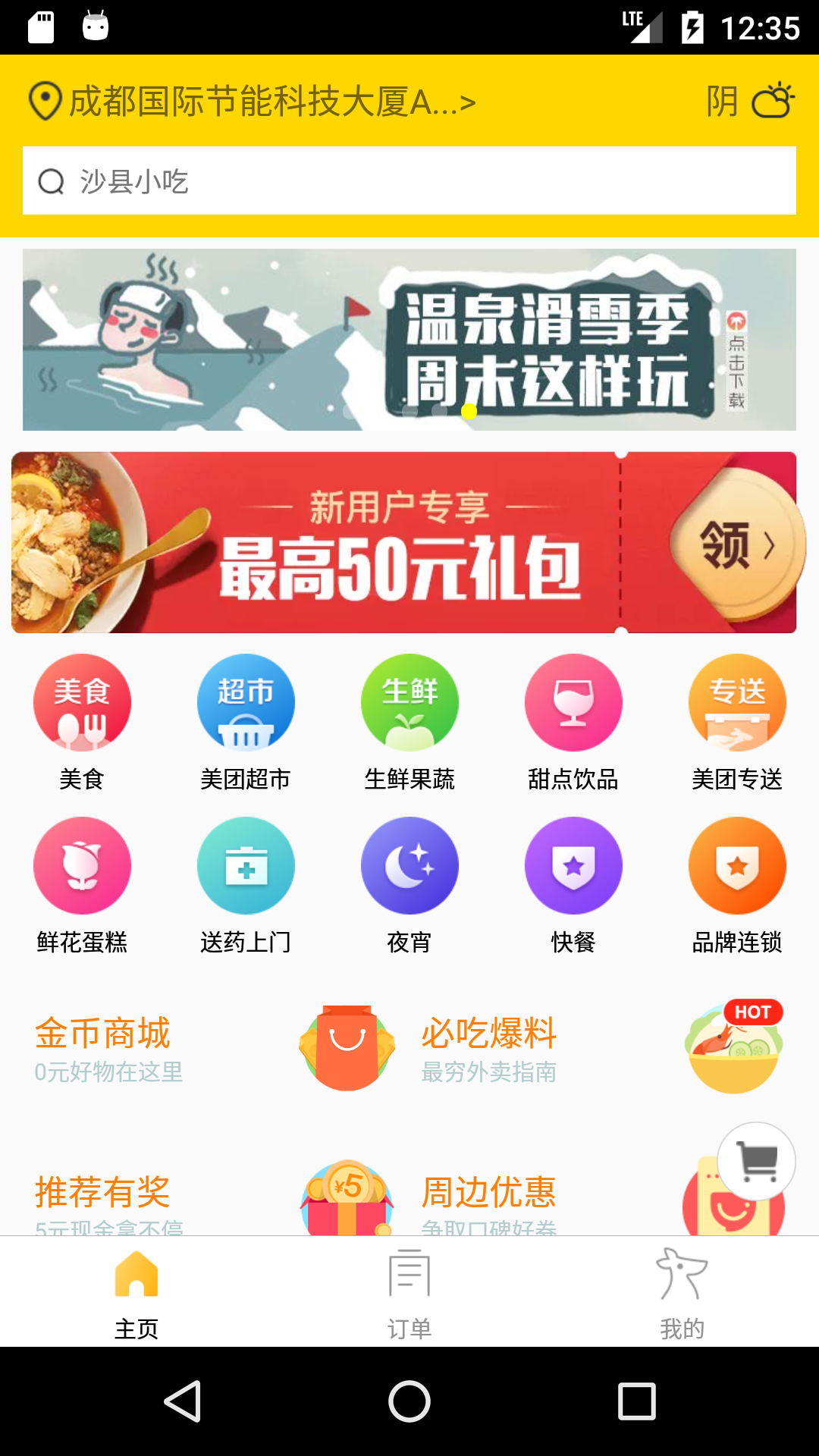Select the 生鲜果蔬 category
819x1456 pixels.
pyautogui.click(x=409, y=720)
